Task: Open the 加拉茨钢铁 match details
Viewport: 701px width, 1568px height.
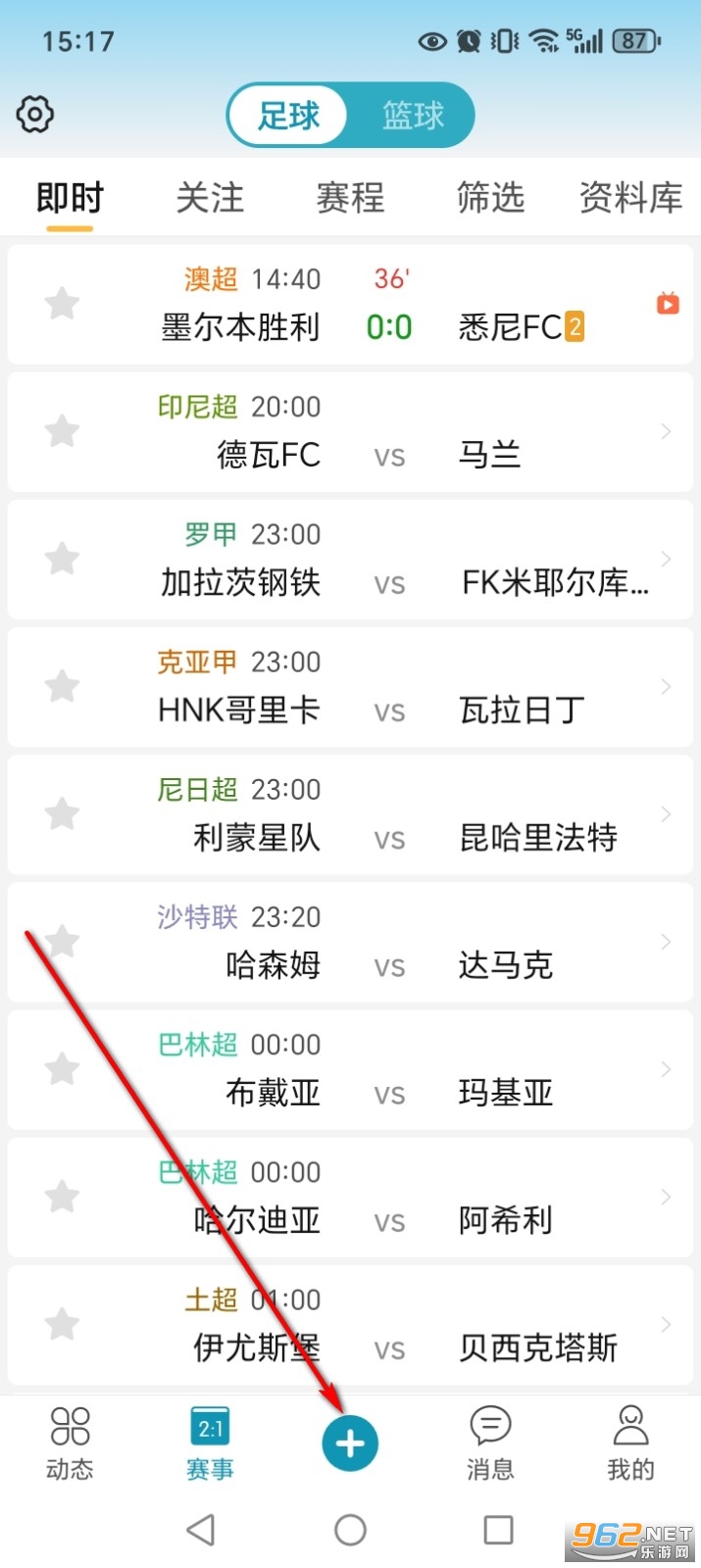Action: (x=388, y=561)
